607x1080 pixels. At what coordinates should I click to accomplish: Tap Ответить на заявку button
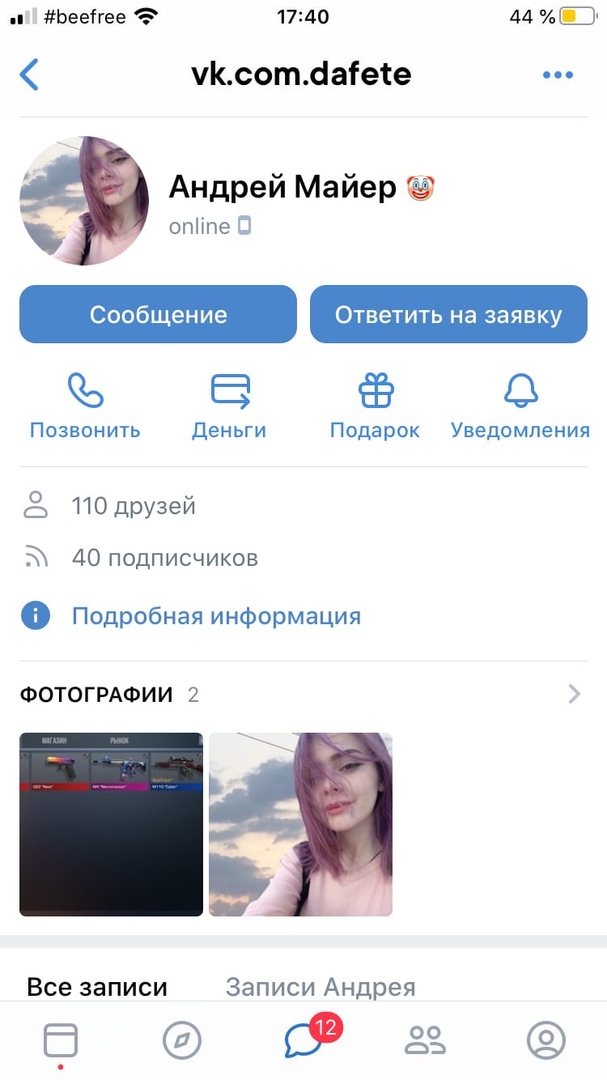point(448,315)
